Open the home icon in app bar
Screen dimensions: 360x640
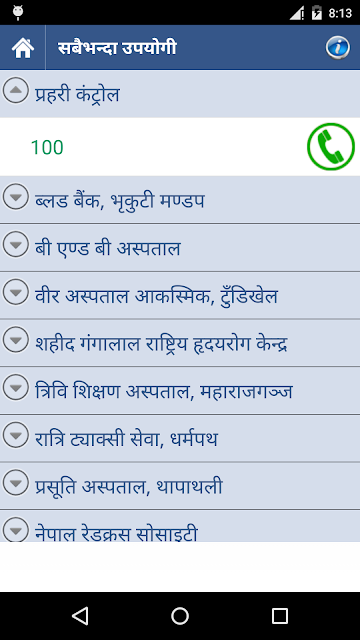[22, 48]
